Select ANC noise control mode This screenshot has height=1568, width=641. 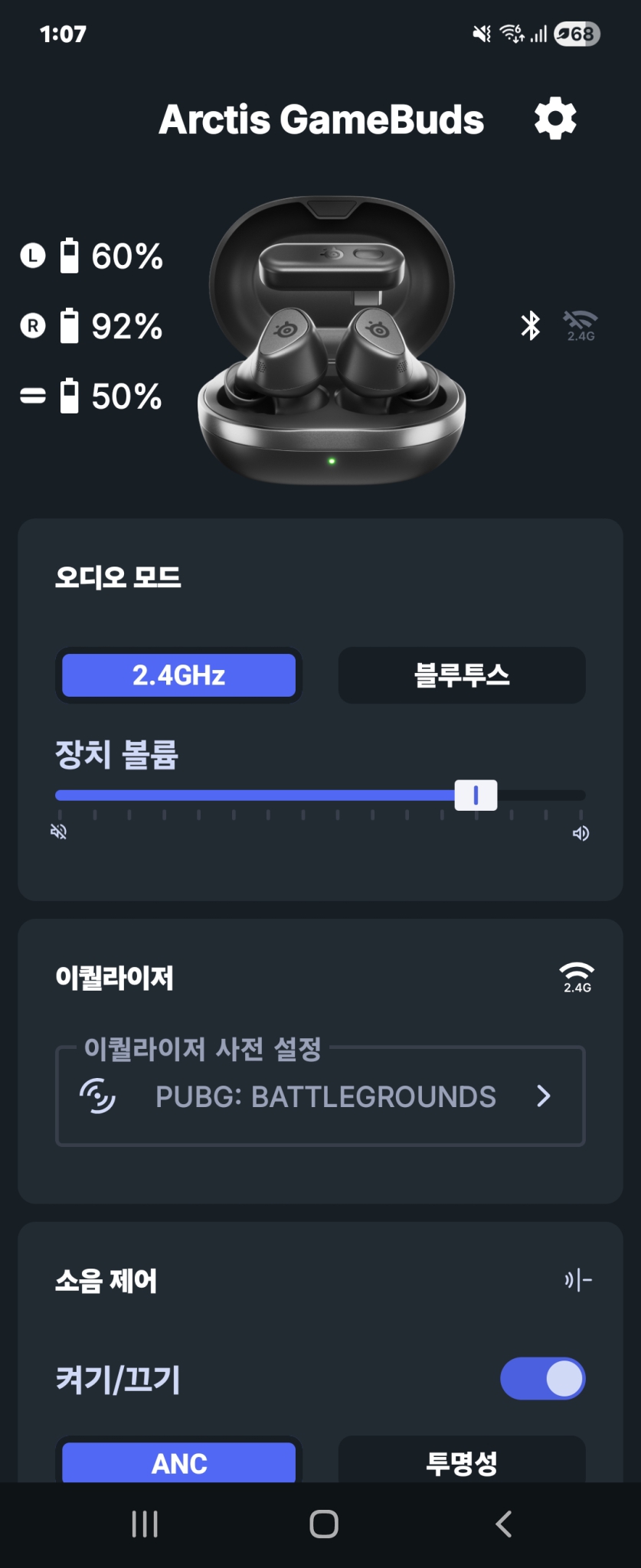point(178,1462)
